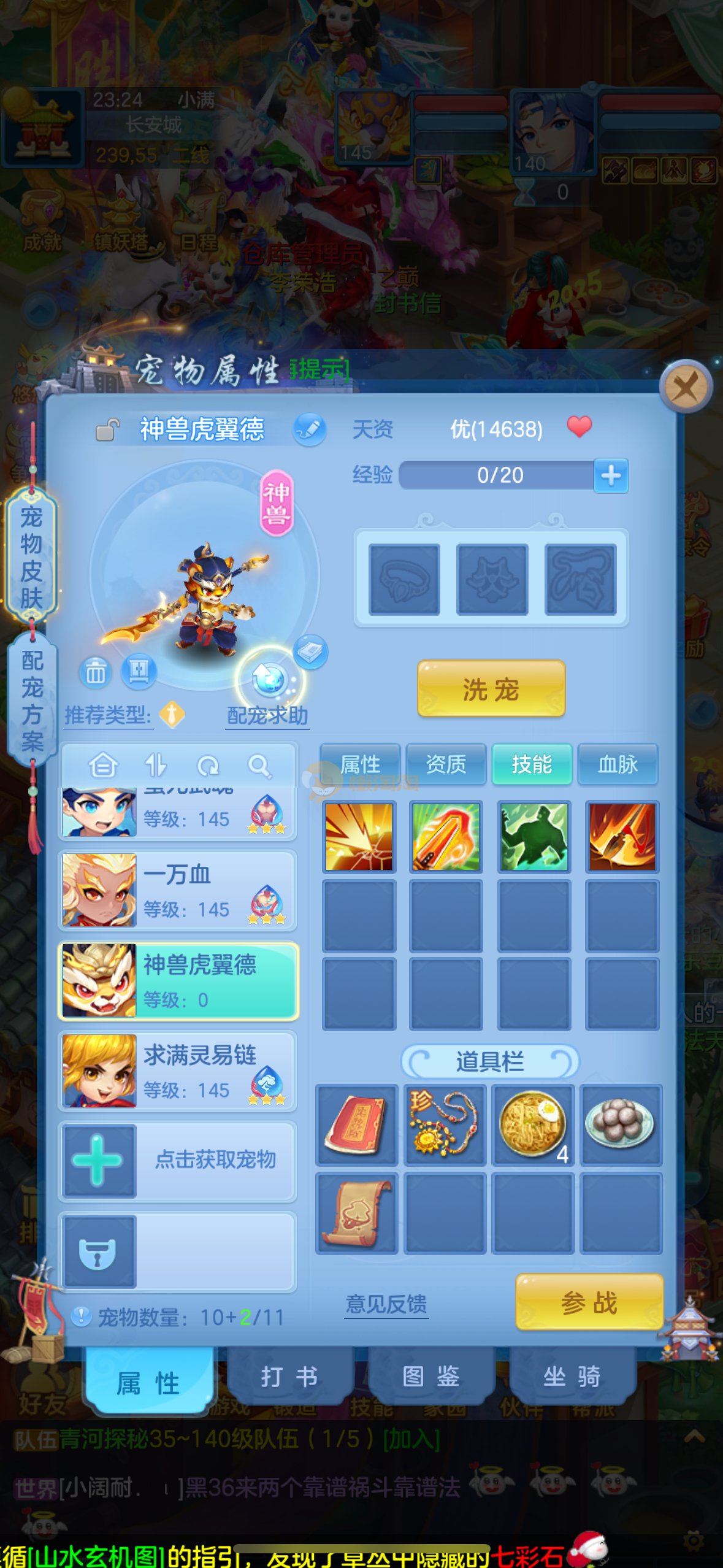This screenshot has height=1568, width=723.
Task: Switch to the 属性 sub-tab
Action: pyautogui.click(x=360, y=764)
